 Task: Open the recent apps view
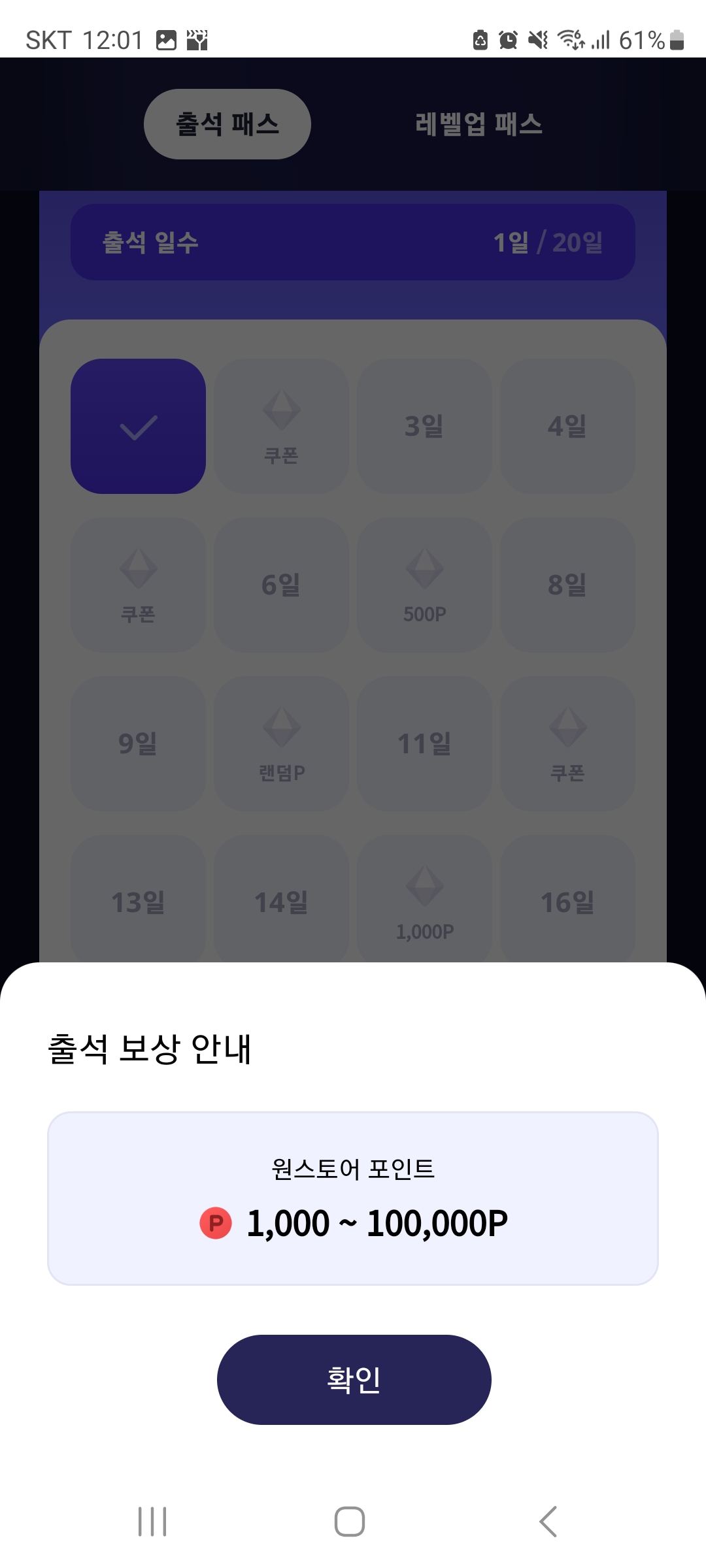[x=152, y=1522]
